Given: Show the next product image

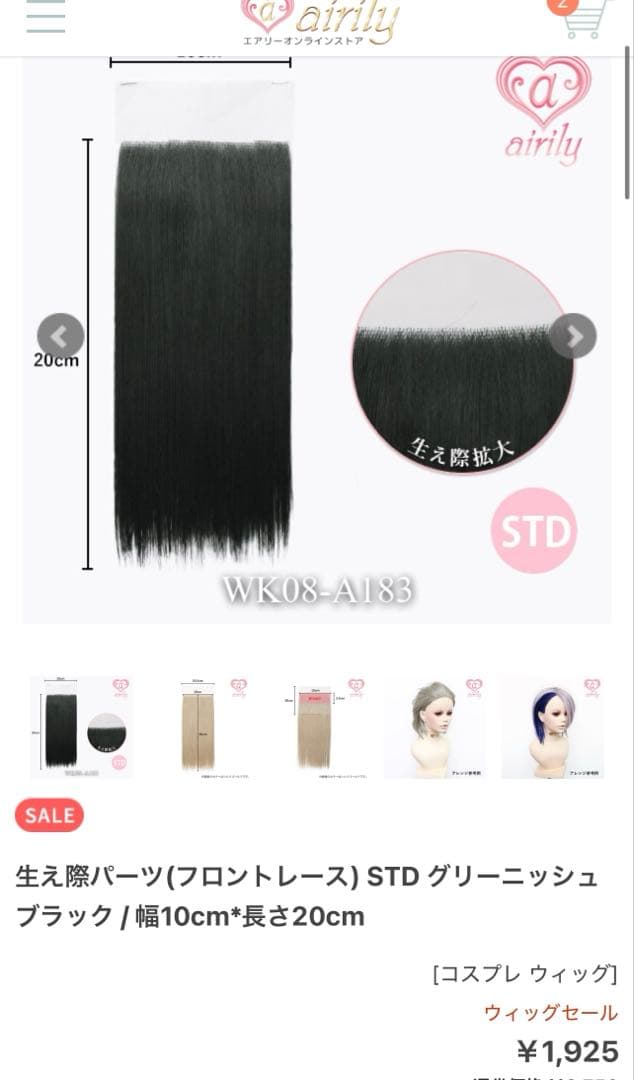Looking at the screenshot, I should (x=573, y=336).
